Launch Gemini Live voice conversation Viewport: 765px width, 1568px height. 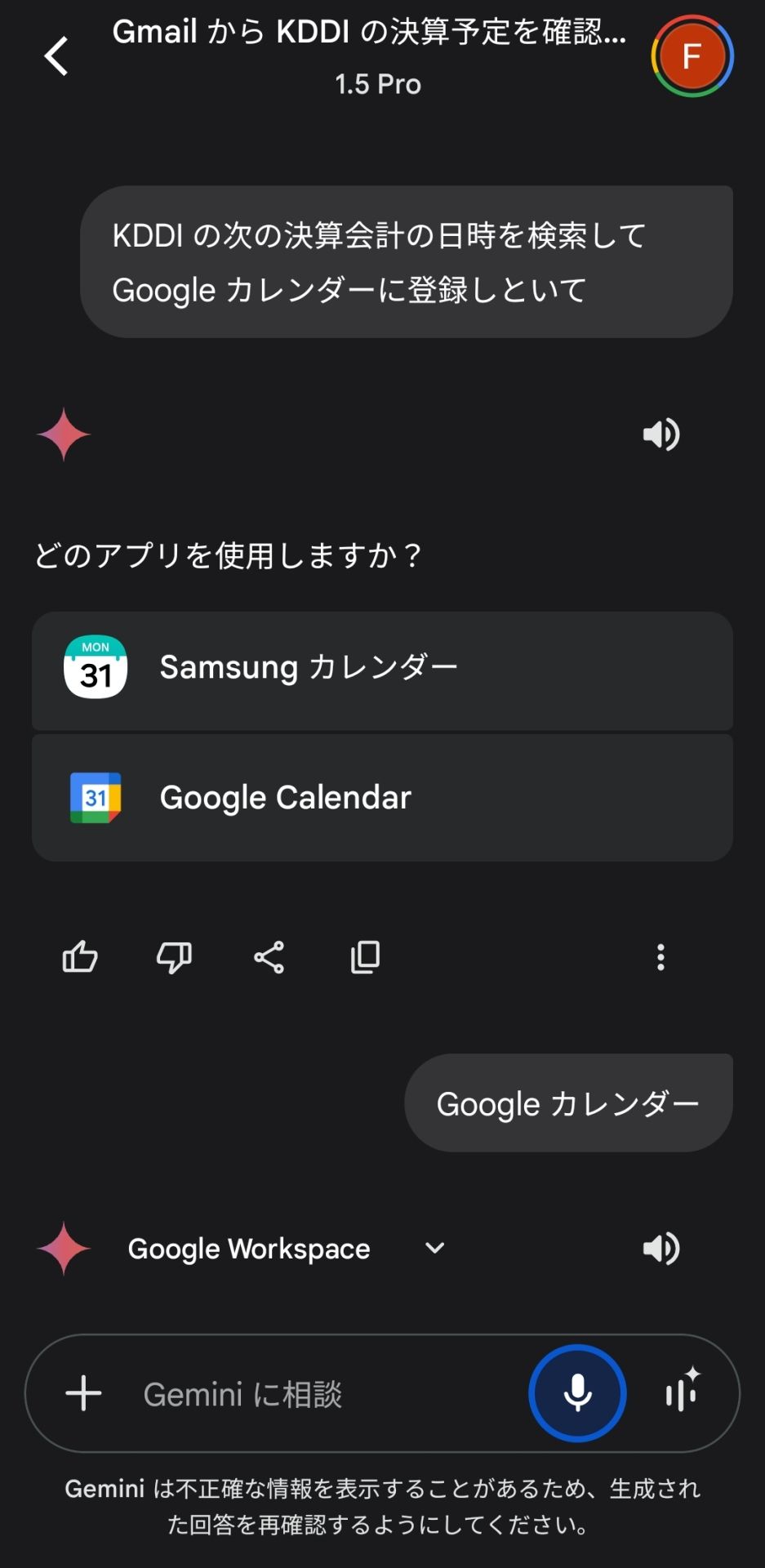tap(682, 1390)
